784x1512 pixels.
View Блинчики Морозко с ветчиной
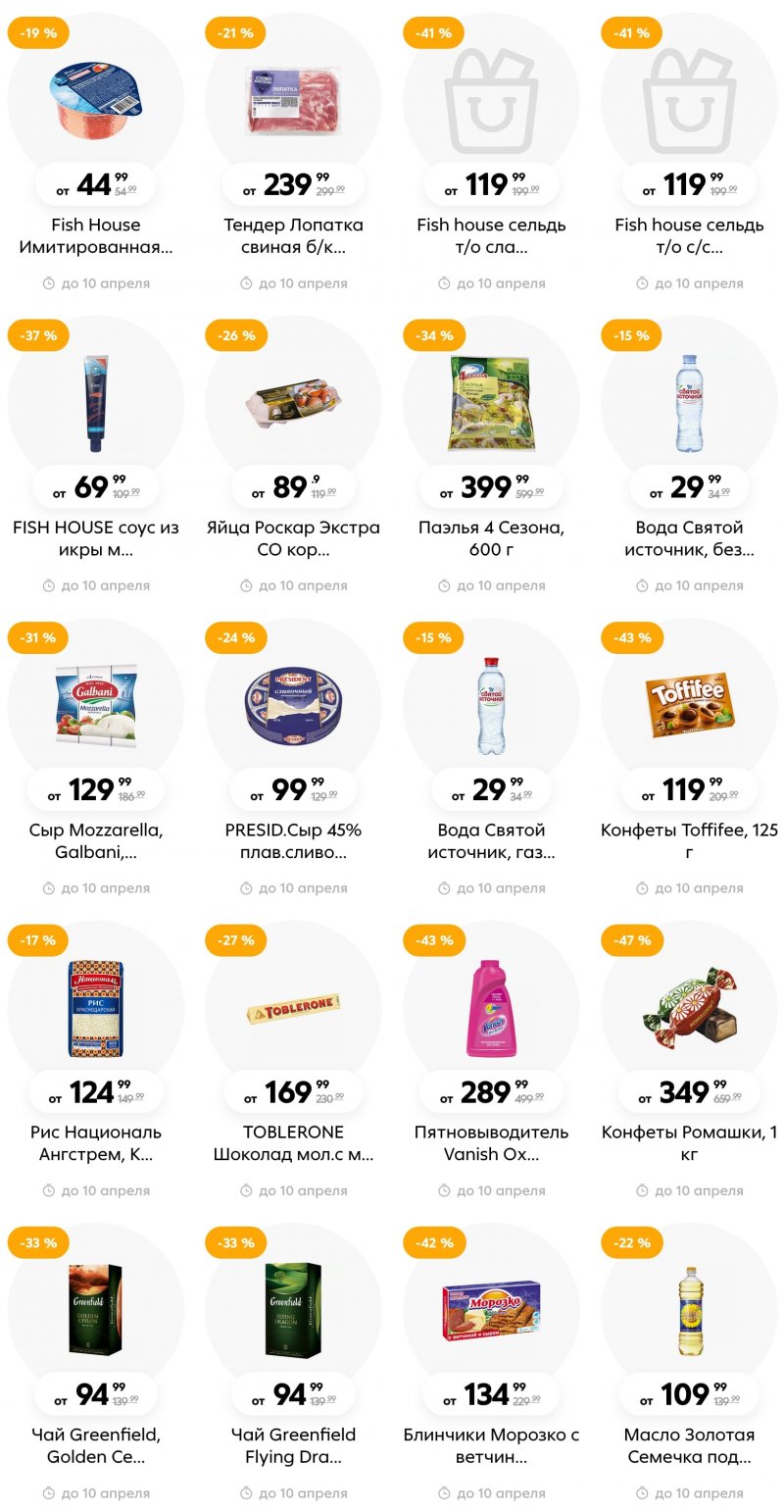point(491,1309)
